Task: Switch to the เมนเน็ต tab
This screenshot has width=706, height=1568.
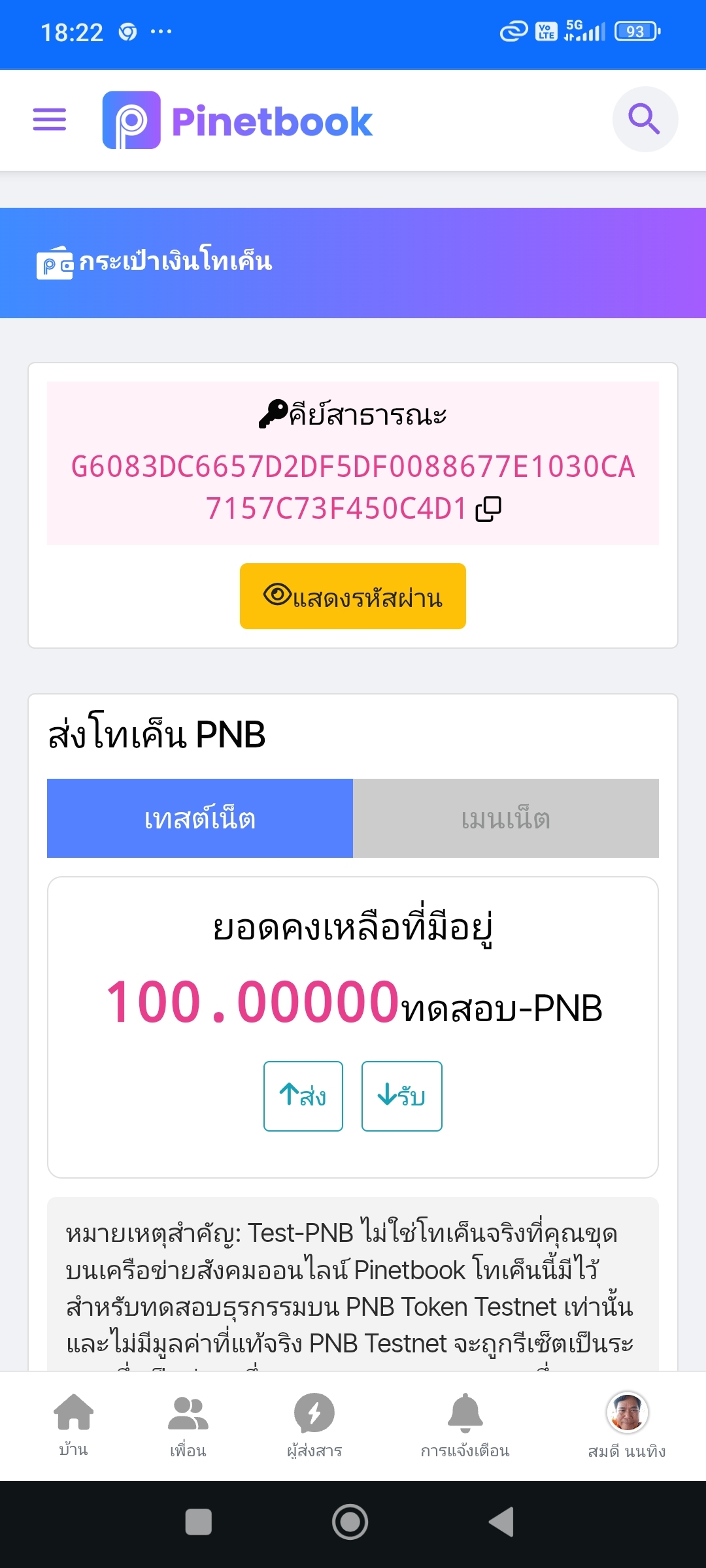Action: [x=506, y=818]
